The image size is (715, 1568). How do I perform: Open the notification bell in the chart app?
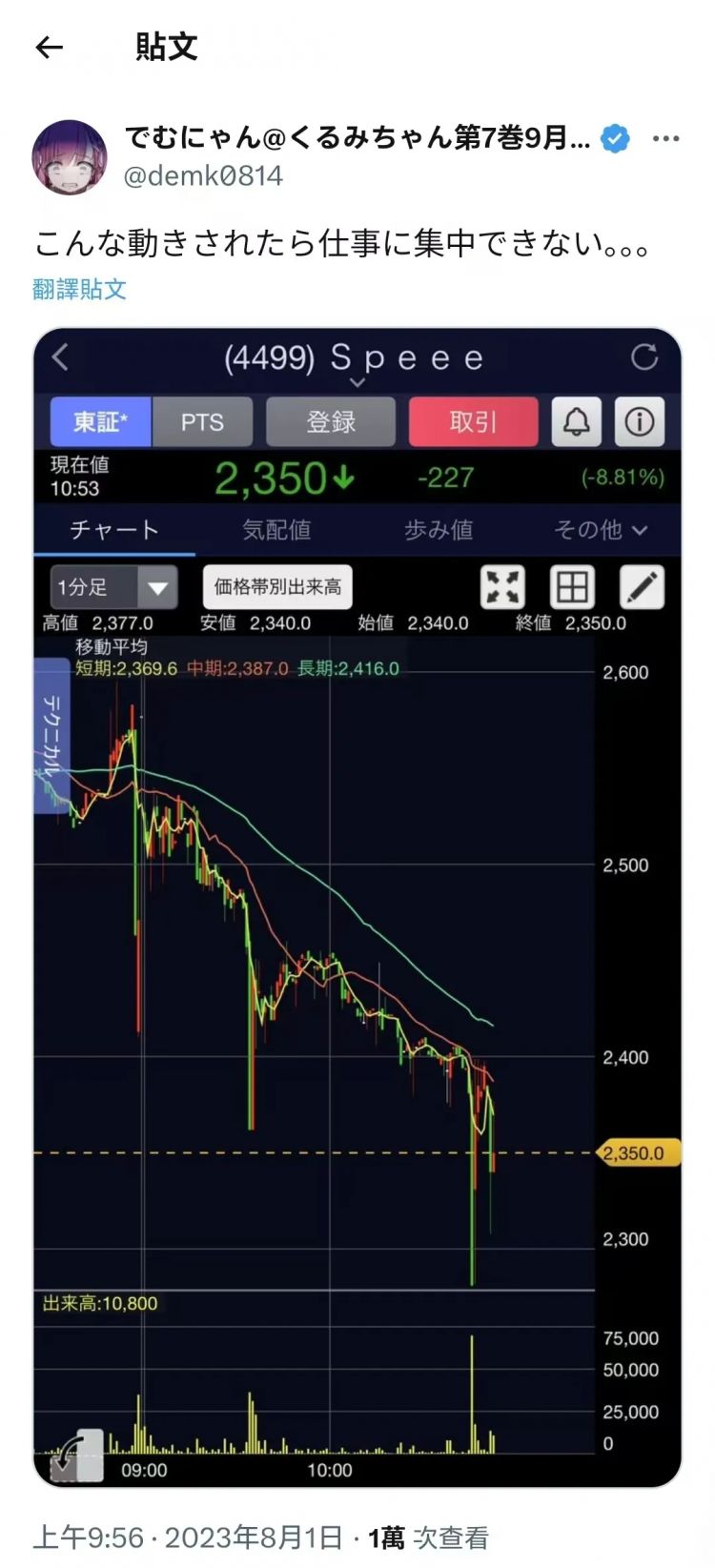(x=573, y=421)
